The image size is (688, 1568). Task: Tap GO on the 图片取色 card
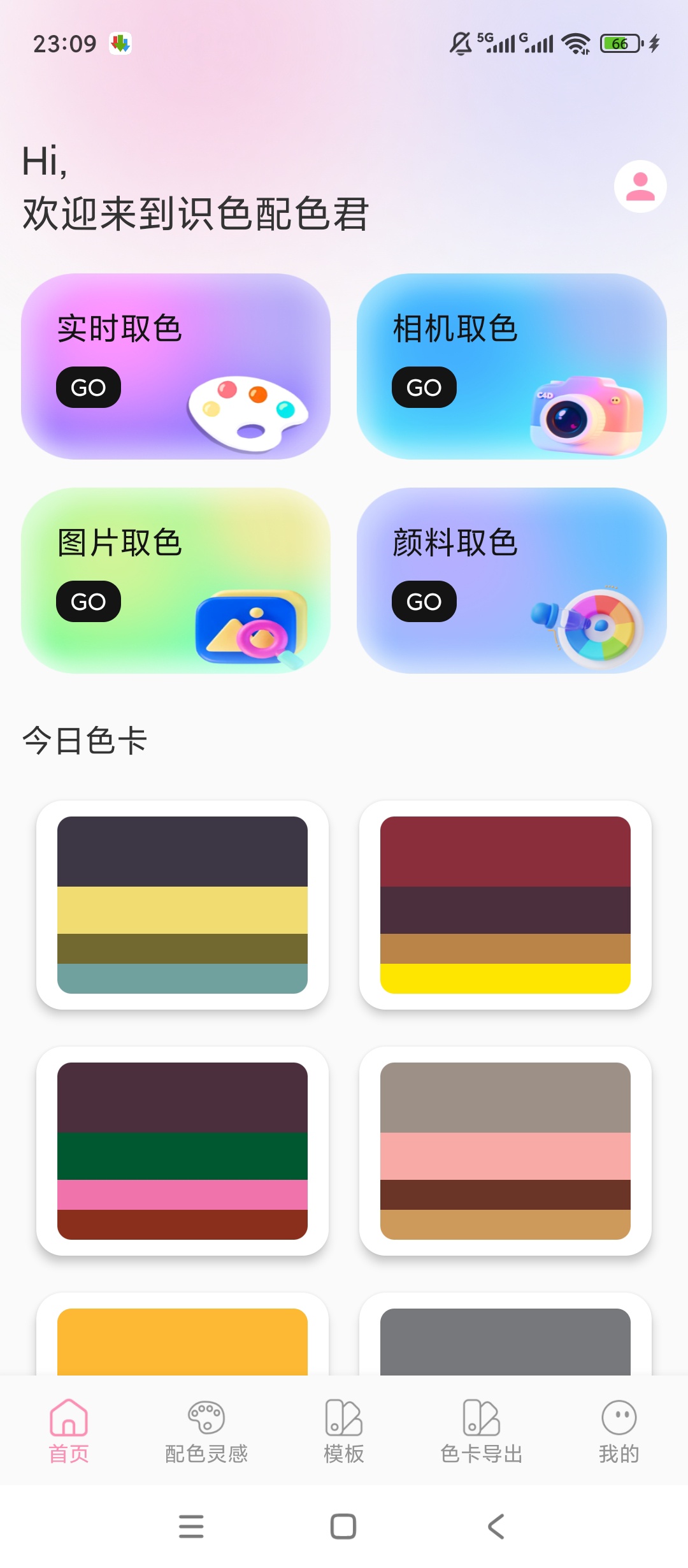(88, 601)
